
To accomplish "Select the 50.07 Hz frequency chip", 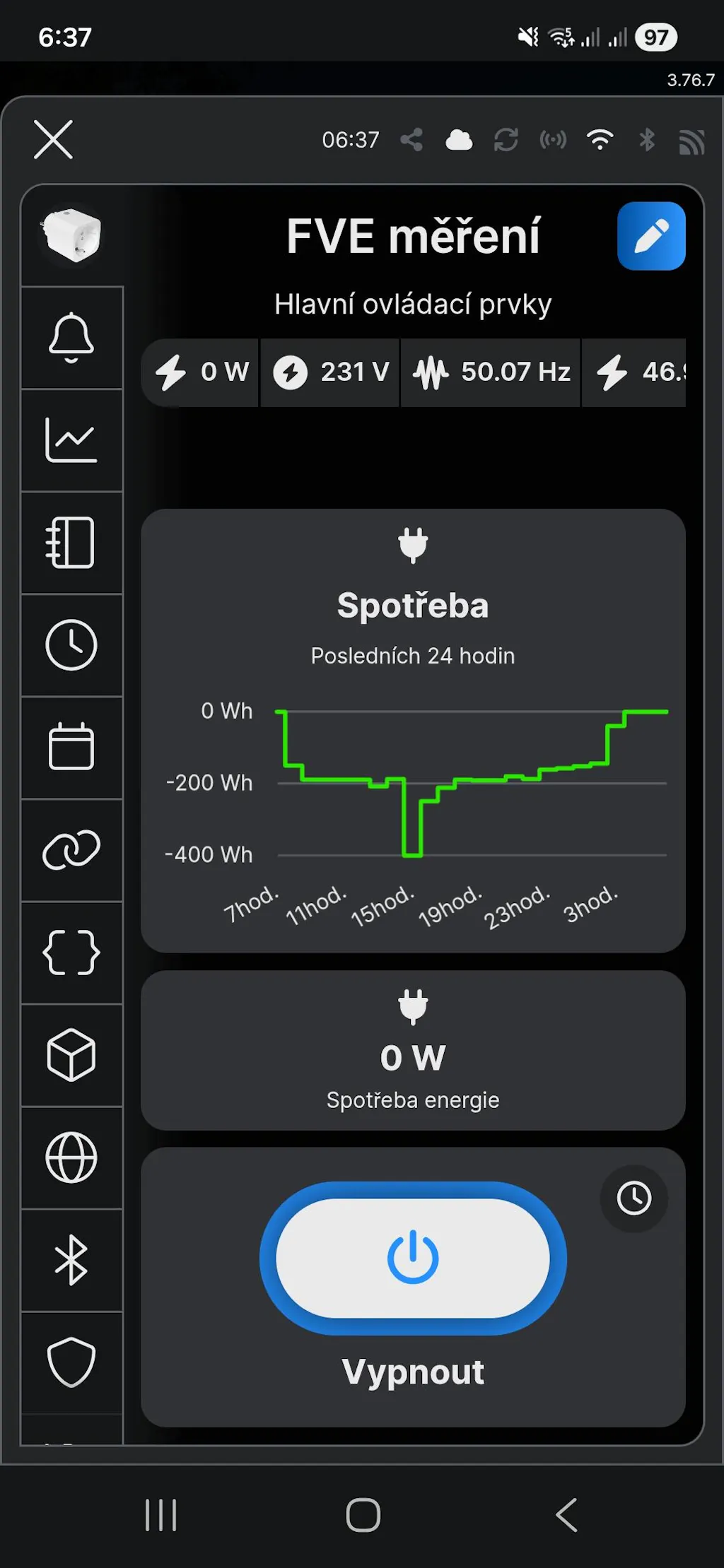I will 491,372.
